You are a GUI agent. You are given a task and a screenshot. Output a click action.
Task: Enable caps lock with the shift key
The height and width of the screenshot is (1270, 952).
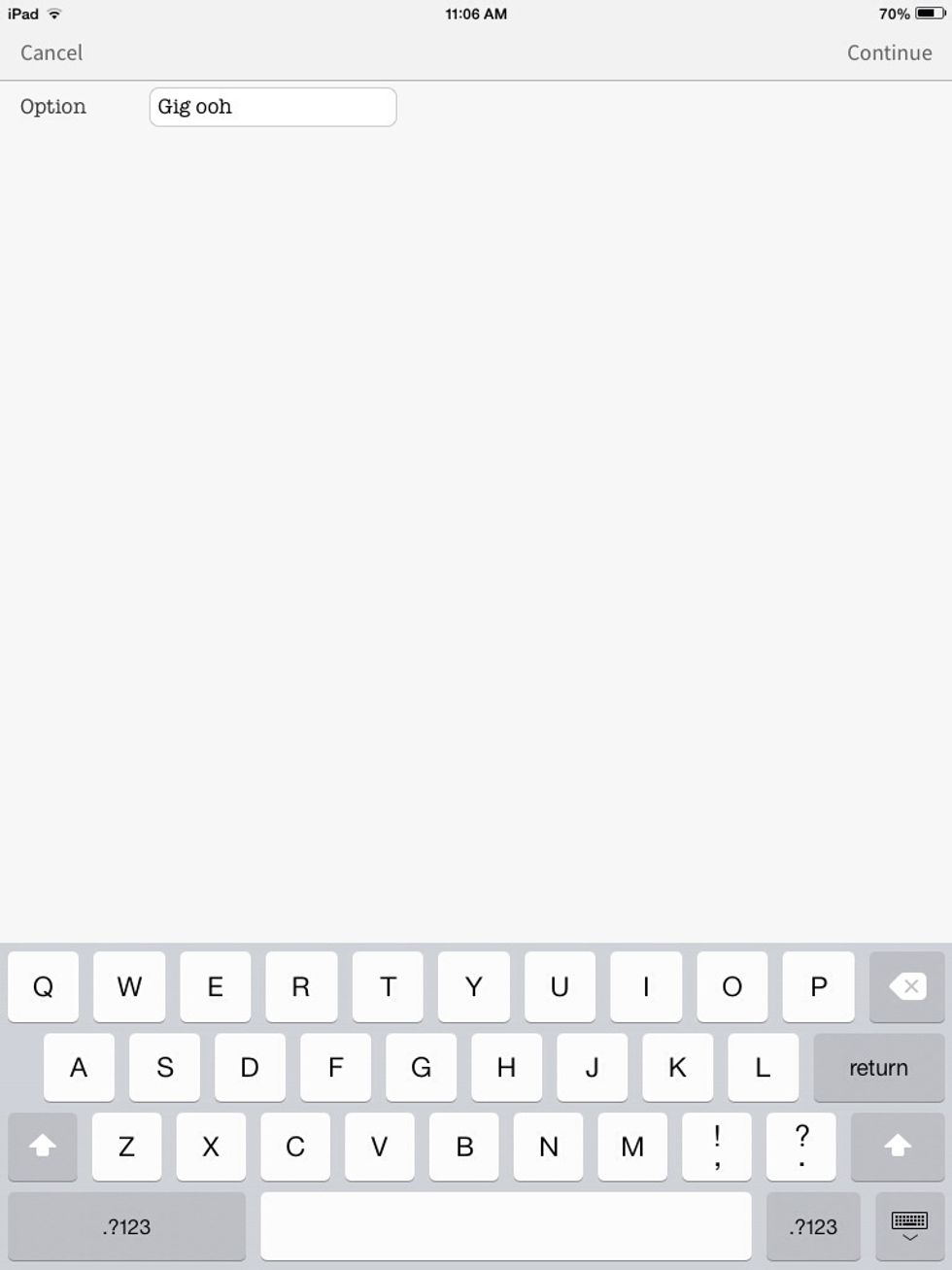[x=43, y=1147]
